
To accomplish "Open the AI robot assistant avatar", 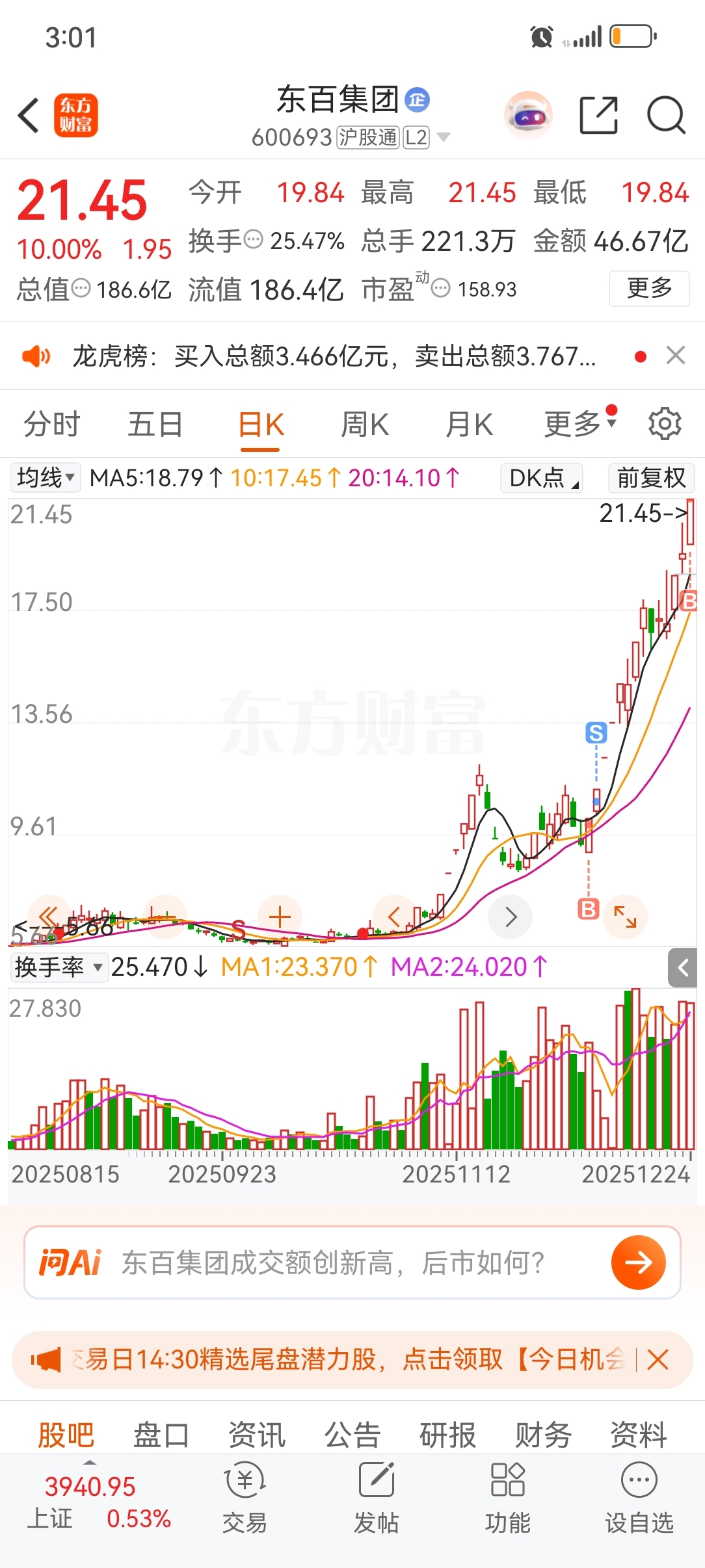I will [x=528, y=116].
